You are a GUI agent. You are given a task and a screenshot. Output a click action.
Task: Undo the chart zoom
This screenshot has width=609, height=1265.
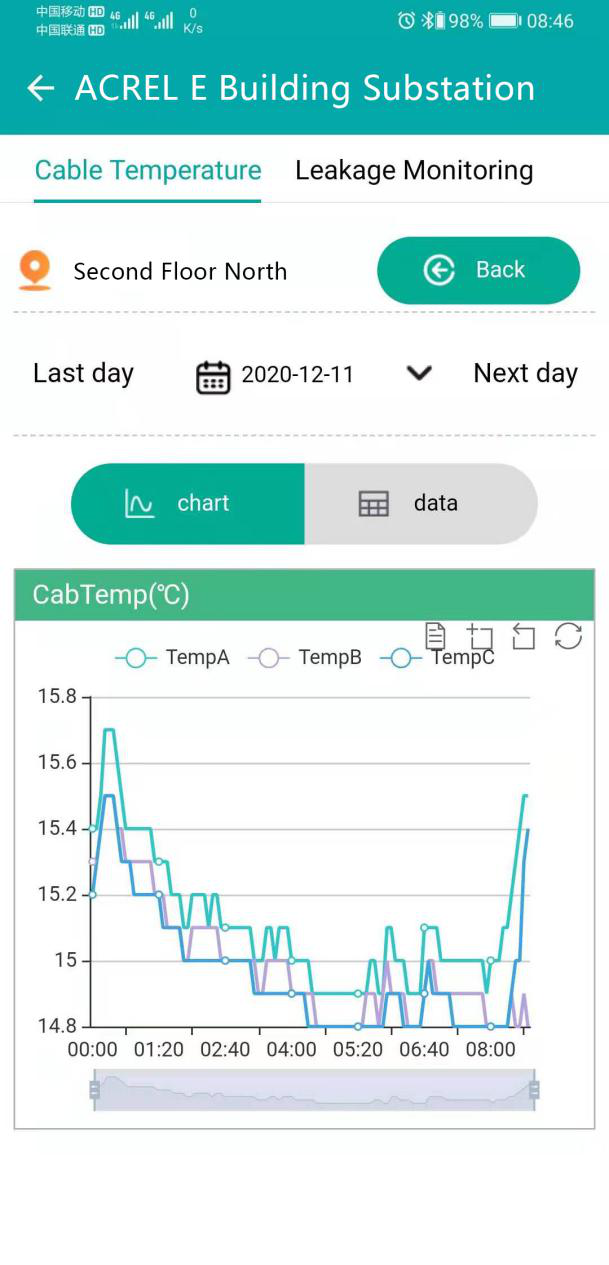point(524,636)
